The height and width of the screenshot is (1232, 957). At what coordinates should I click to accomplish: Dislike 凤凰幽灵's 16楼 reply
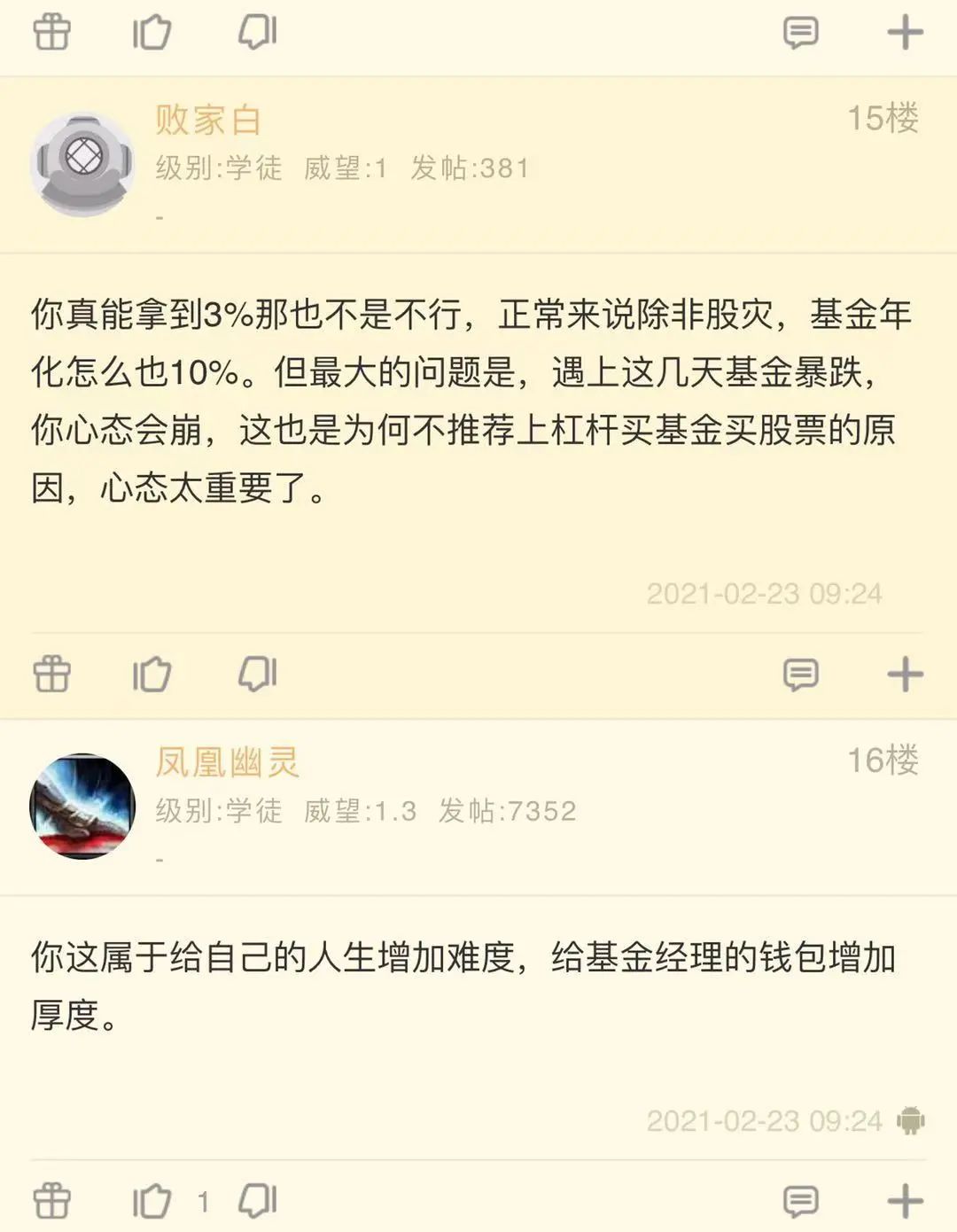(257, 1202)
